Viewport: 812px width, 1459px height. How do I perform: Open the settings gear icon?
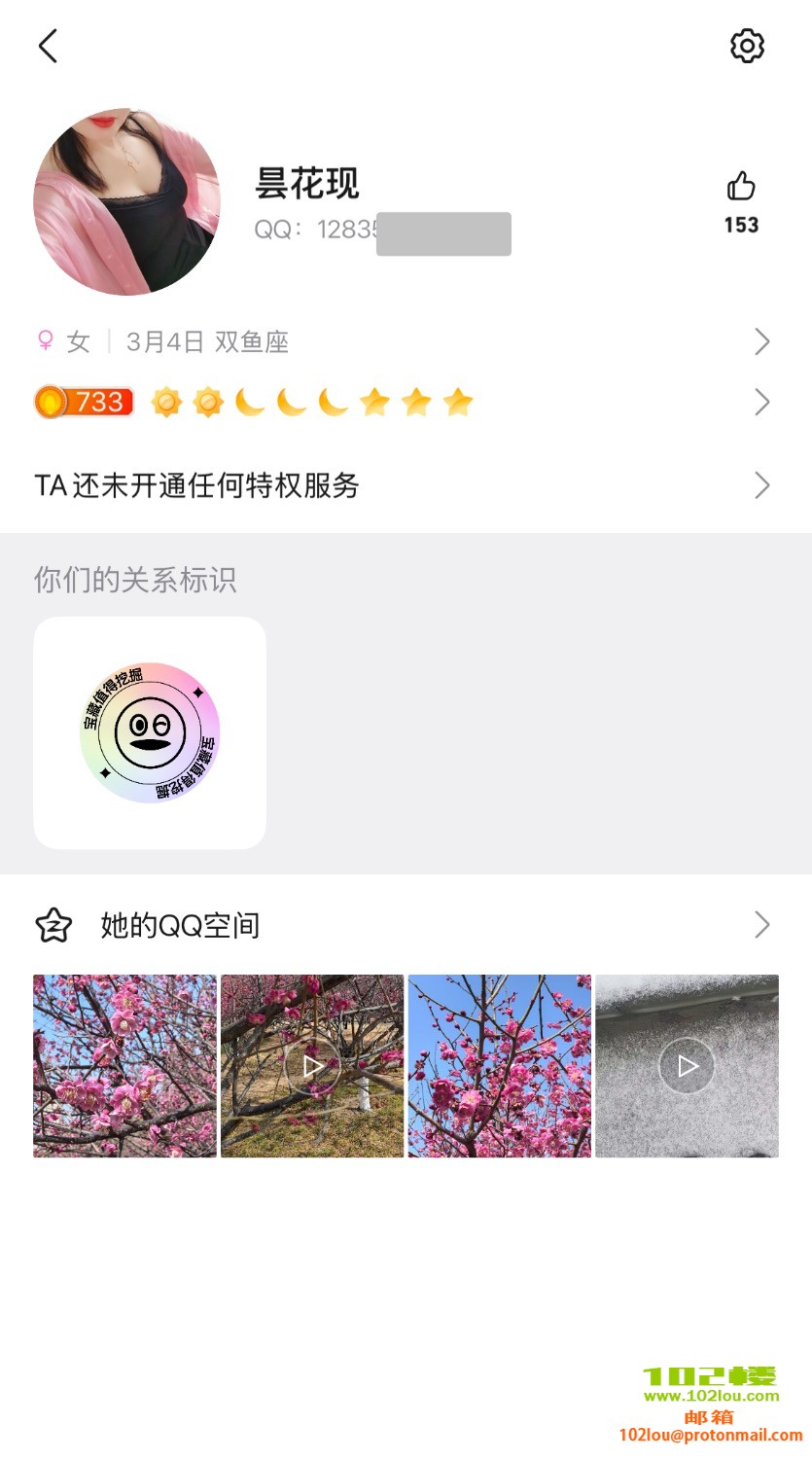(747, 46)
